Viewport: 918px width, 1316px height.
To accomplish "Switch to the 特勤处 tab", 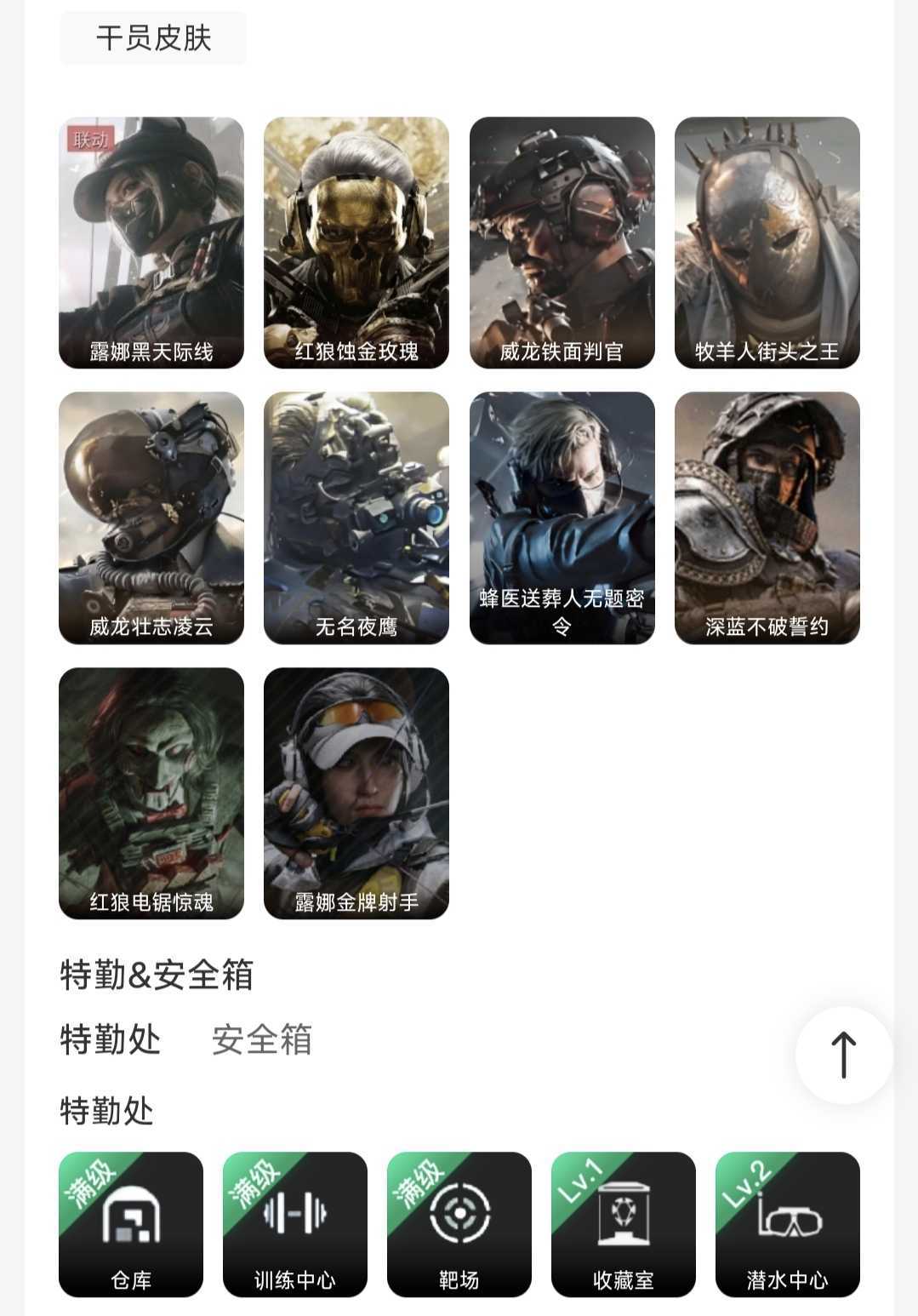I will tap(111, 1039).
